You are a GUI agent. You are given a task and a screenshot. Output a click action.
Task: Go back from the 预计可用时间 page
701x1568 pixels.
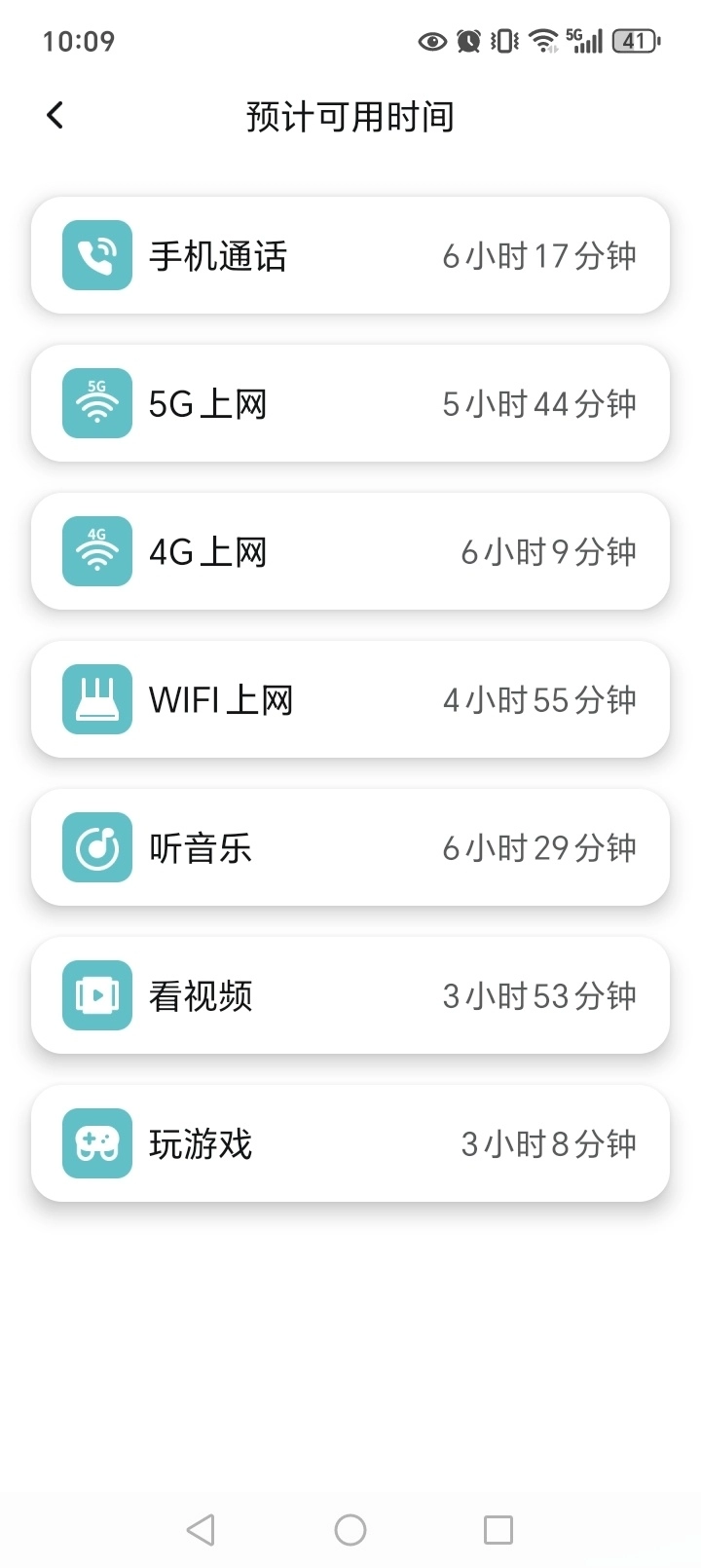[55, 116]
